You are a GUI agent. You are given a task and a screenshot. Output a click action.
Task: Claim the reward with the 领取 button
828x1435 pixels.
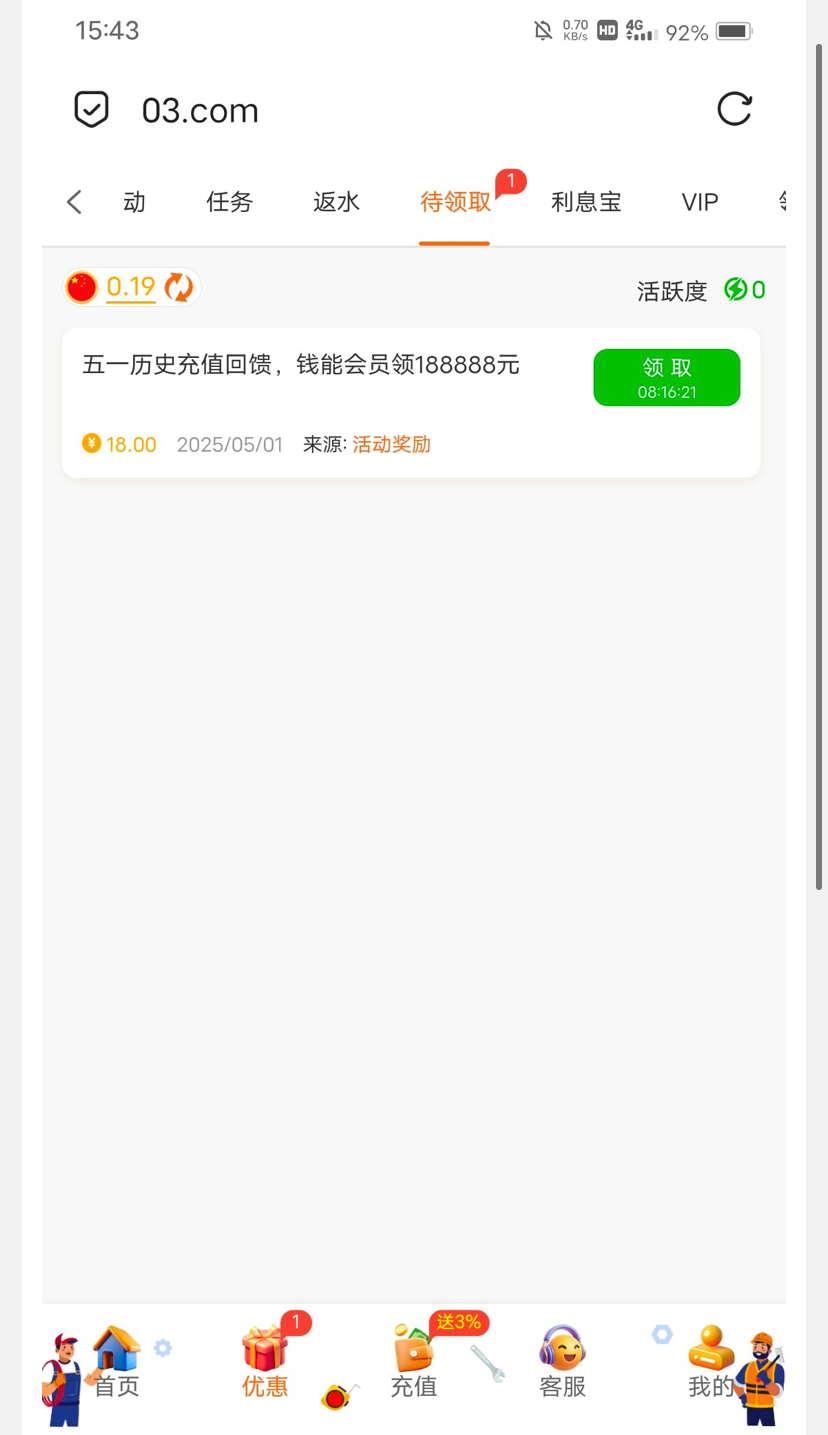(x=666, y=377)
